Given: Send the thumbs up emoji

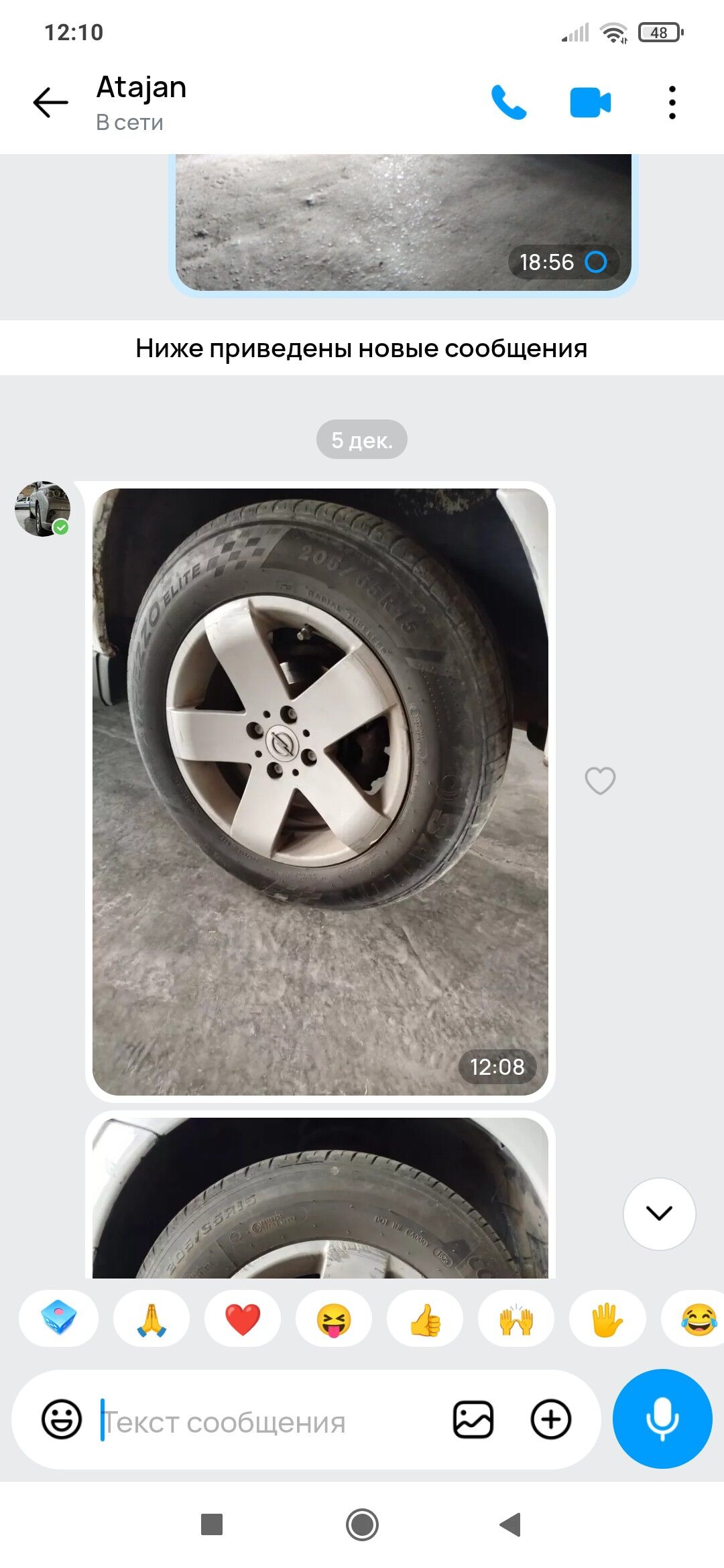Looking at the screenshot, I should tap(425, 1319).
